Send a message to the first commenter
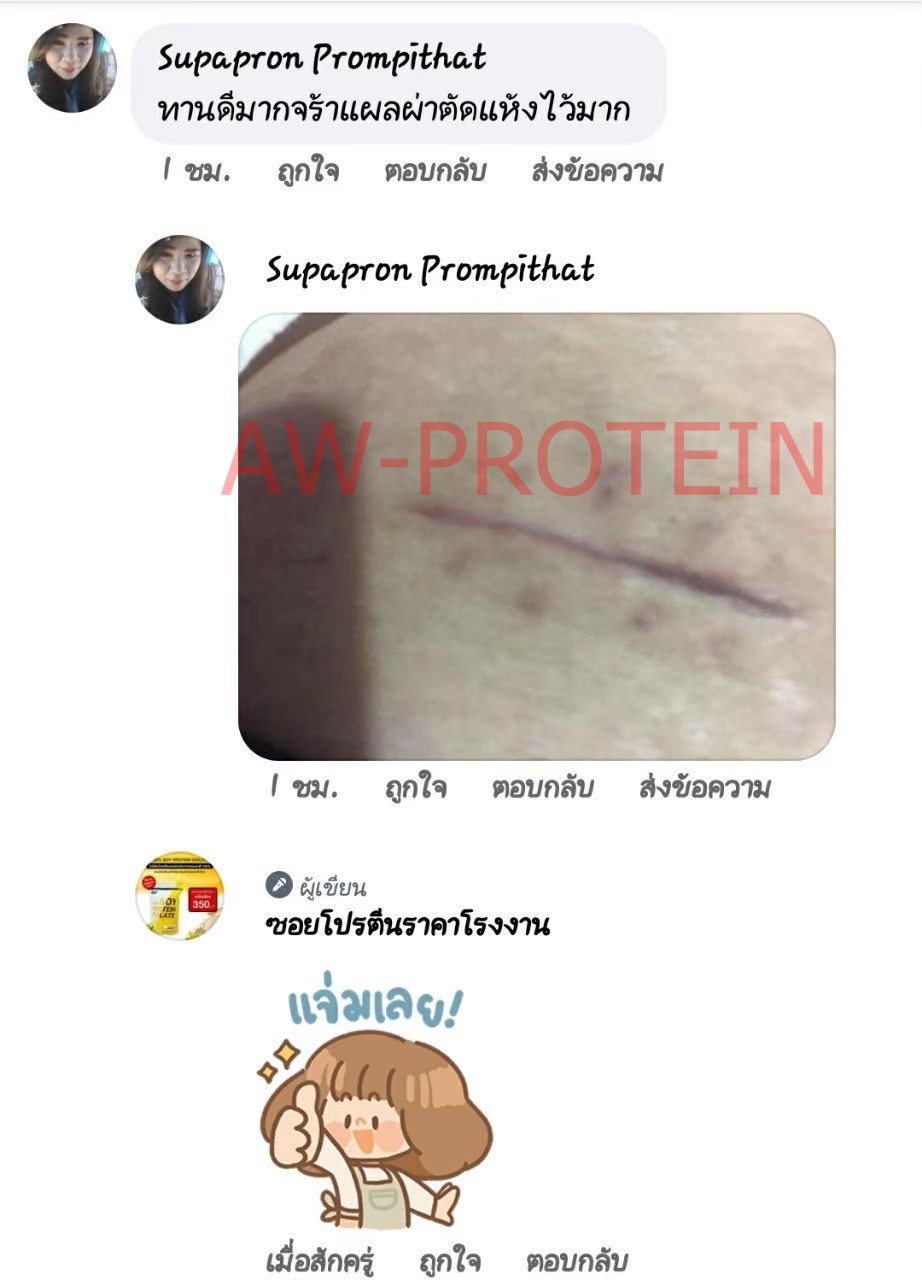The image size is (922, 1280). (x=597, y=171)
